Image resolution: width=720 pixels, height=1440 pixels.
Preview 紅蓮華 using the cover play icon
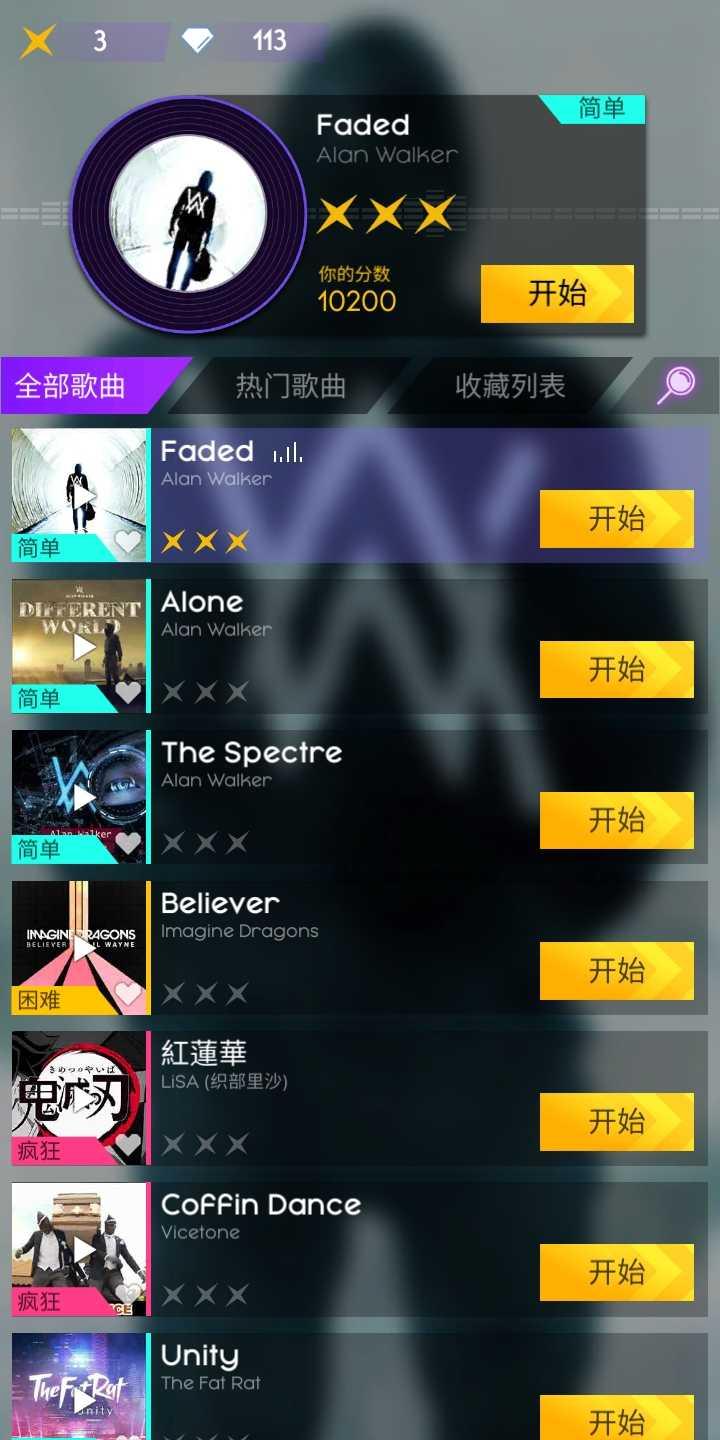click(x=84, y=1098)
